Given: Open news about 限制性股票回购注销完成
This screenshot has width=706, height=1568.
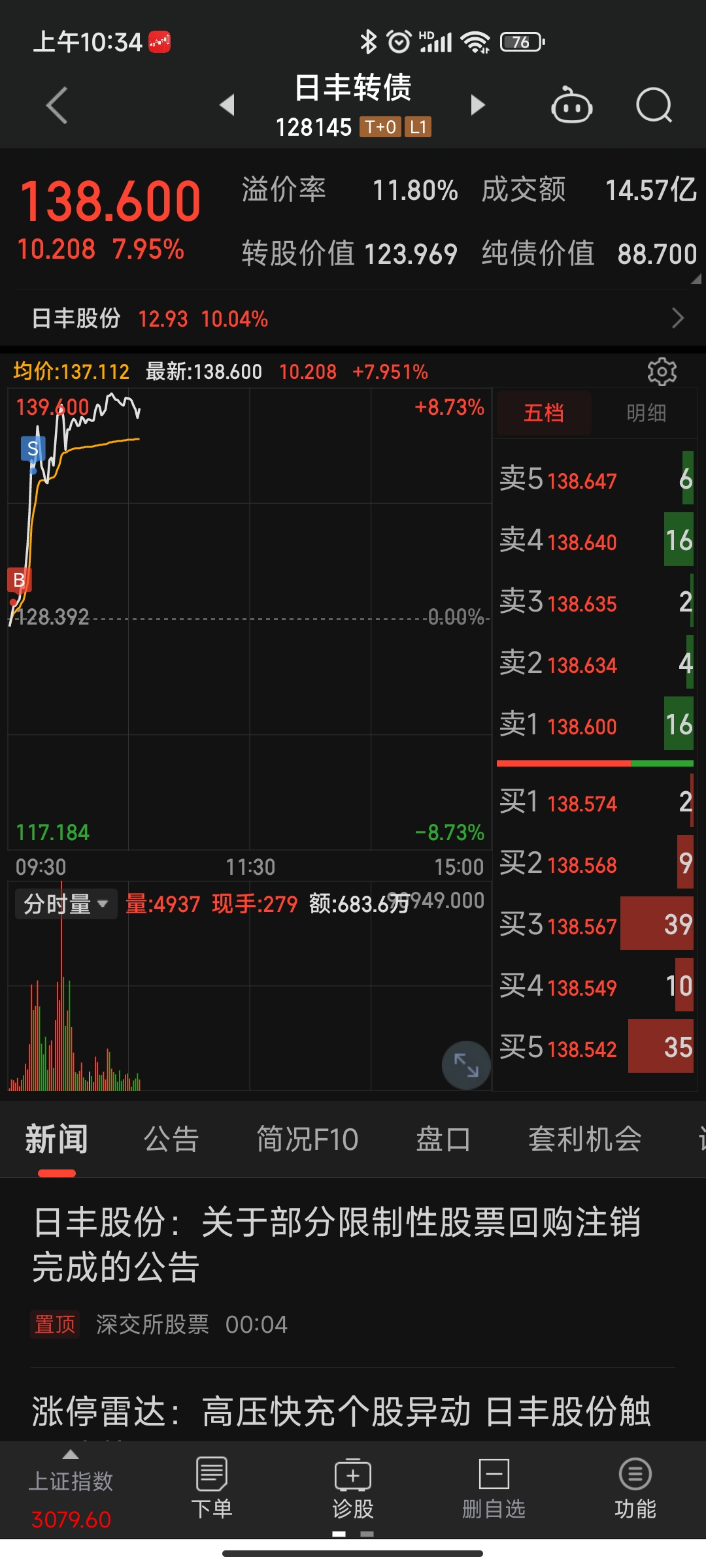Looking at the screenshot, I should (337, 1244).
